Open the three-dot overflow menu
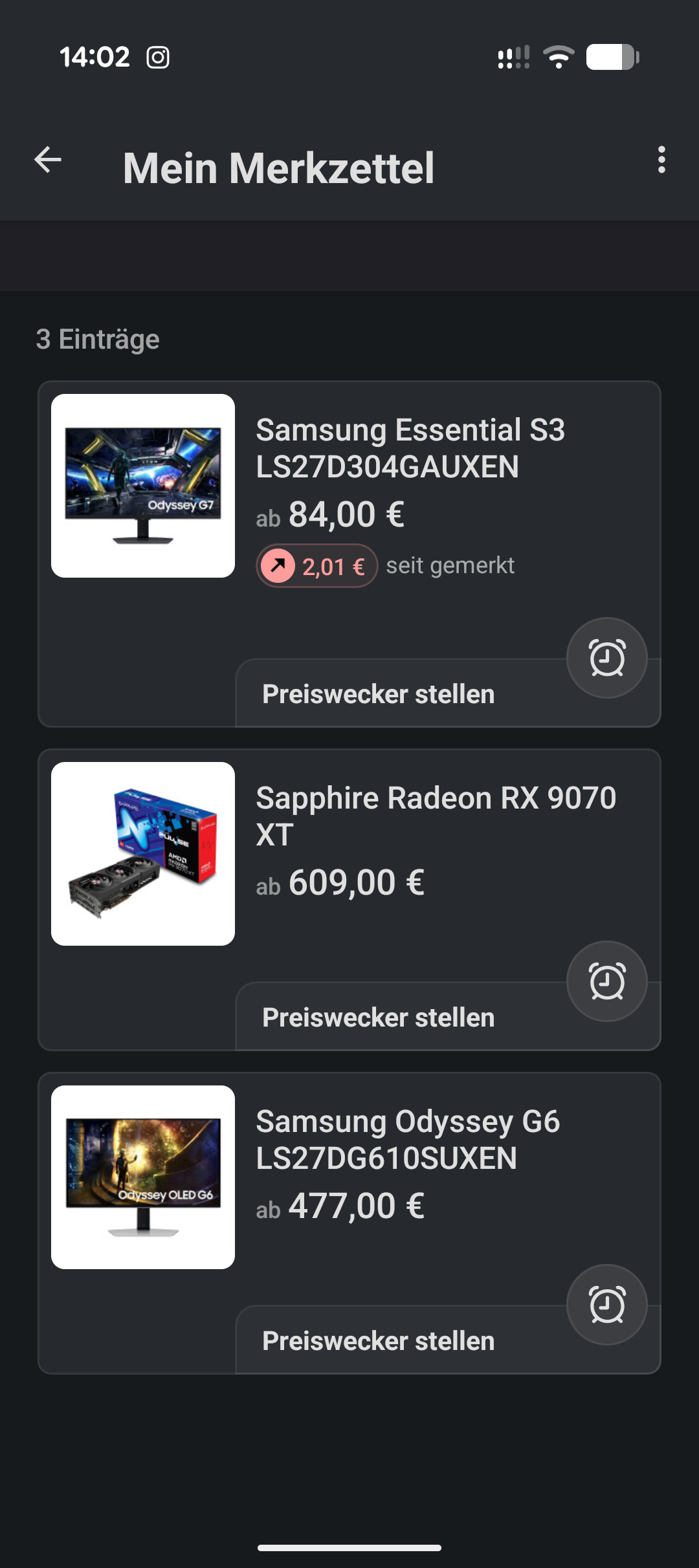 [x=661, y=160]
